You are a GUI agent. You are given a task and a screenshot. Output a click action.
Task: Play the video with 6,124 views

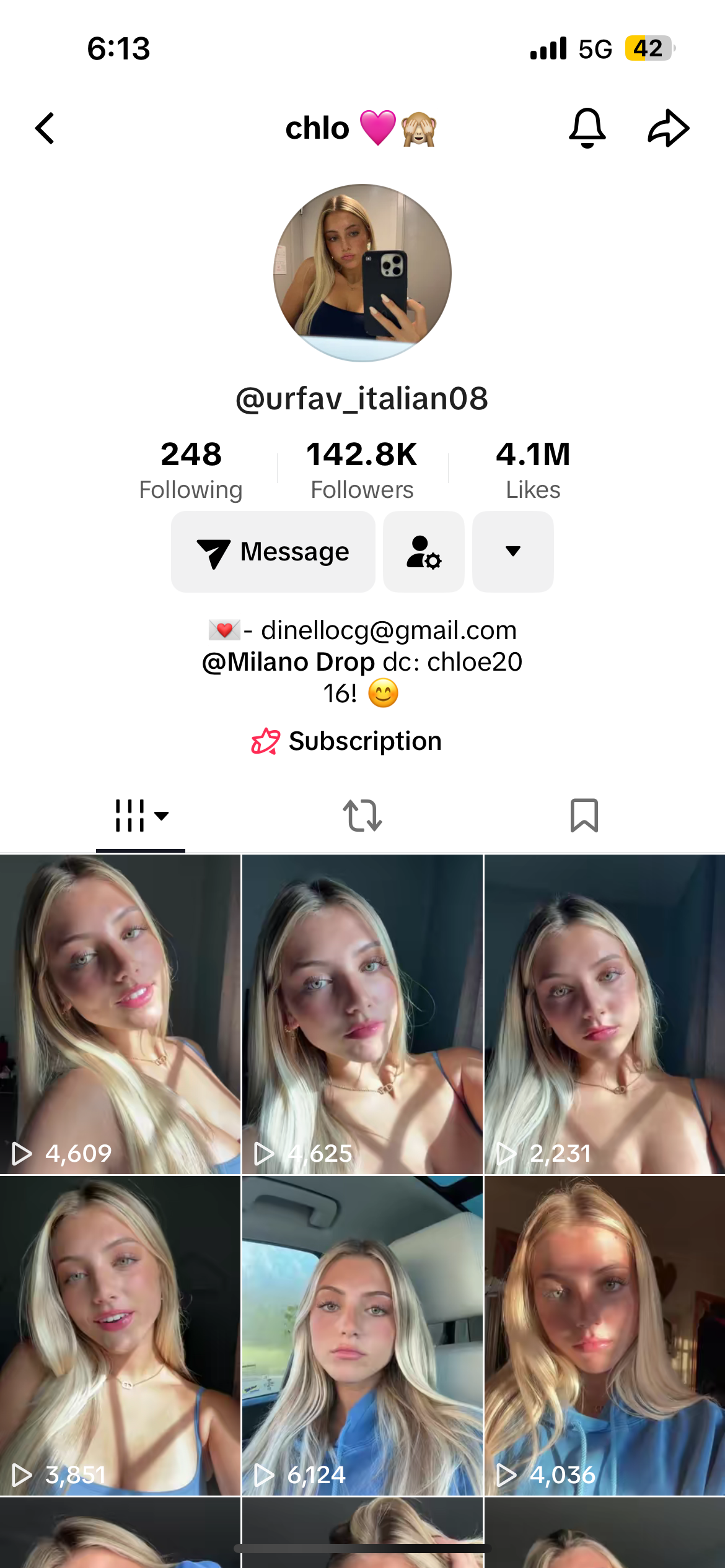pos(362,1335)
